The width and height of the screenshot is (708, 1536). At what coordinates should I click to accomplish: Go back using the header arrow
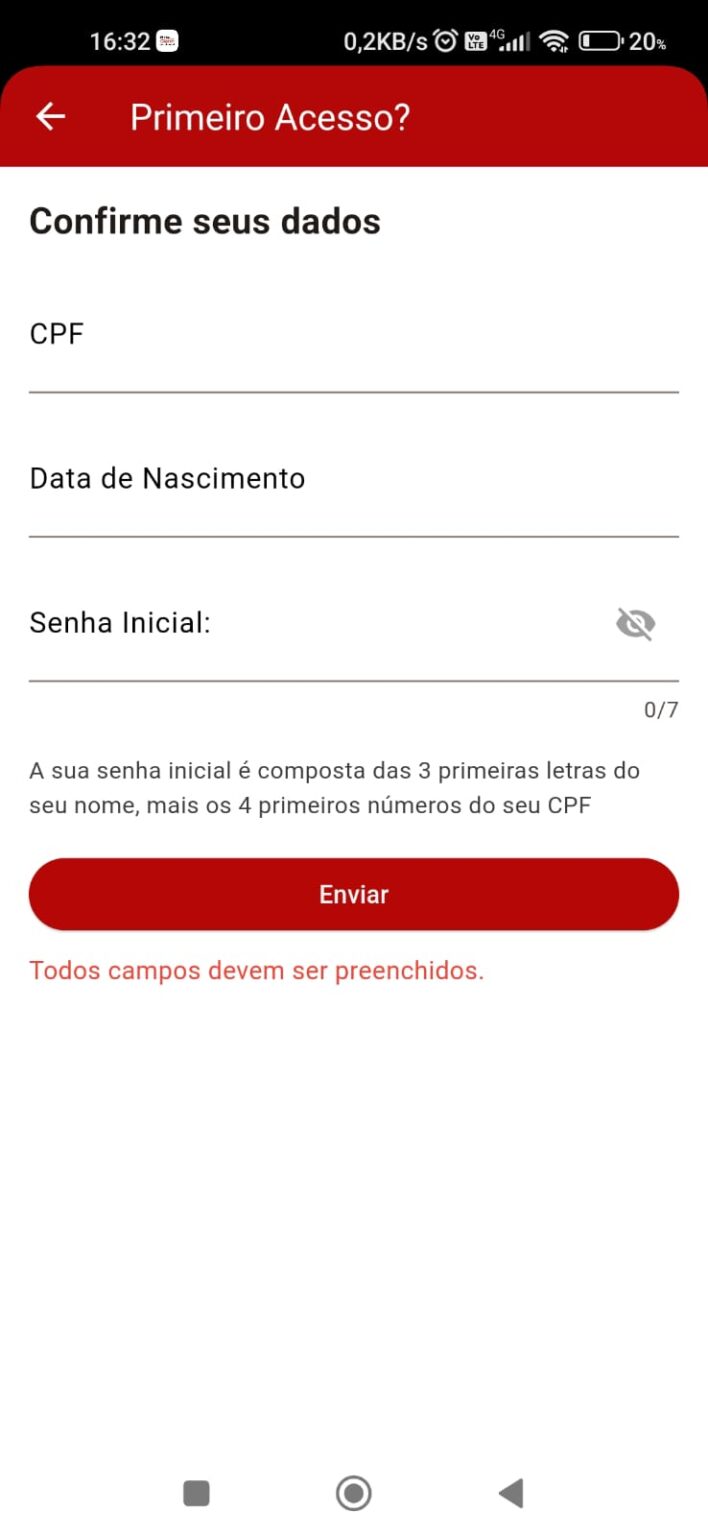(51, 117)
